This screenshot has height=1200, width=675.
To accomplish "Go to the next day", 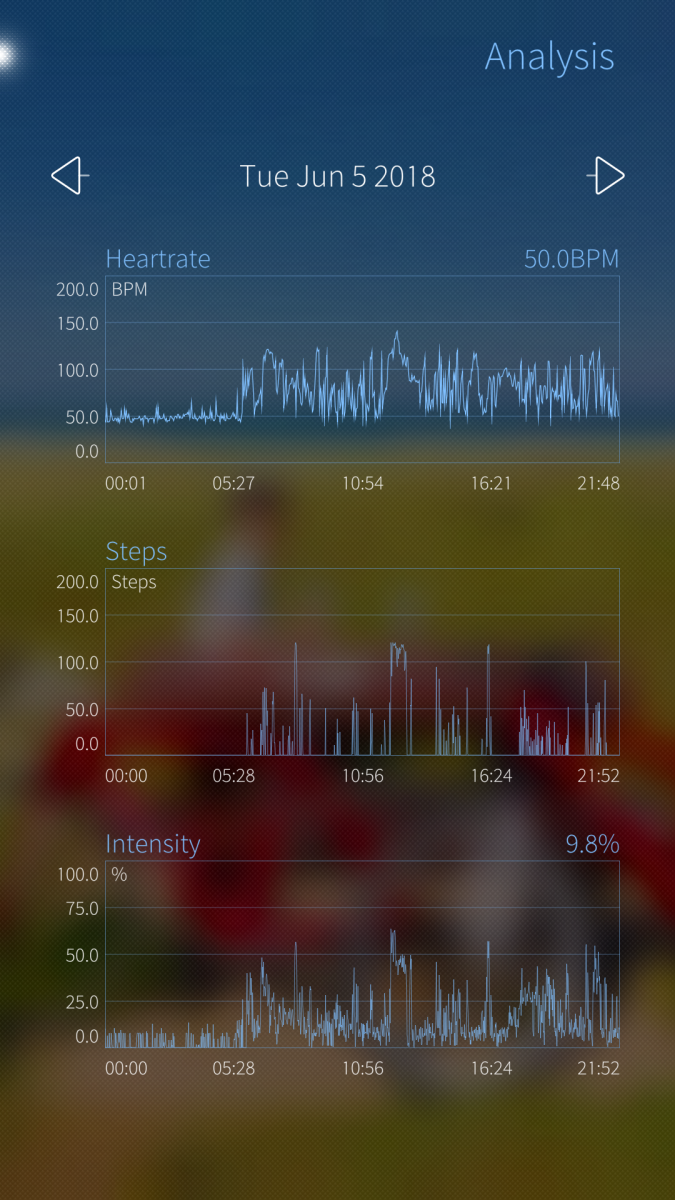I will [606, 176].
